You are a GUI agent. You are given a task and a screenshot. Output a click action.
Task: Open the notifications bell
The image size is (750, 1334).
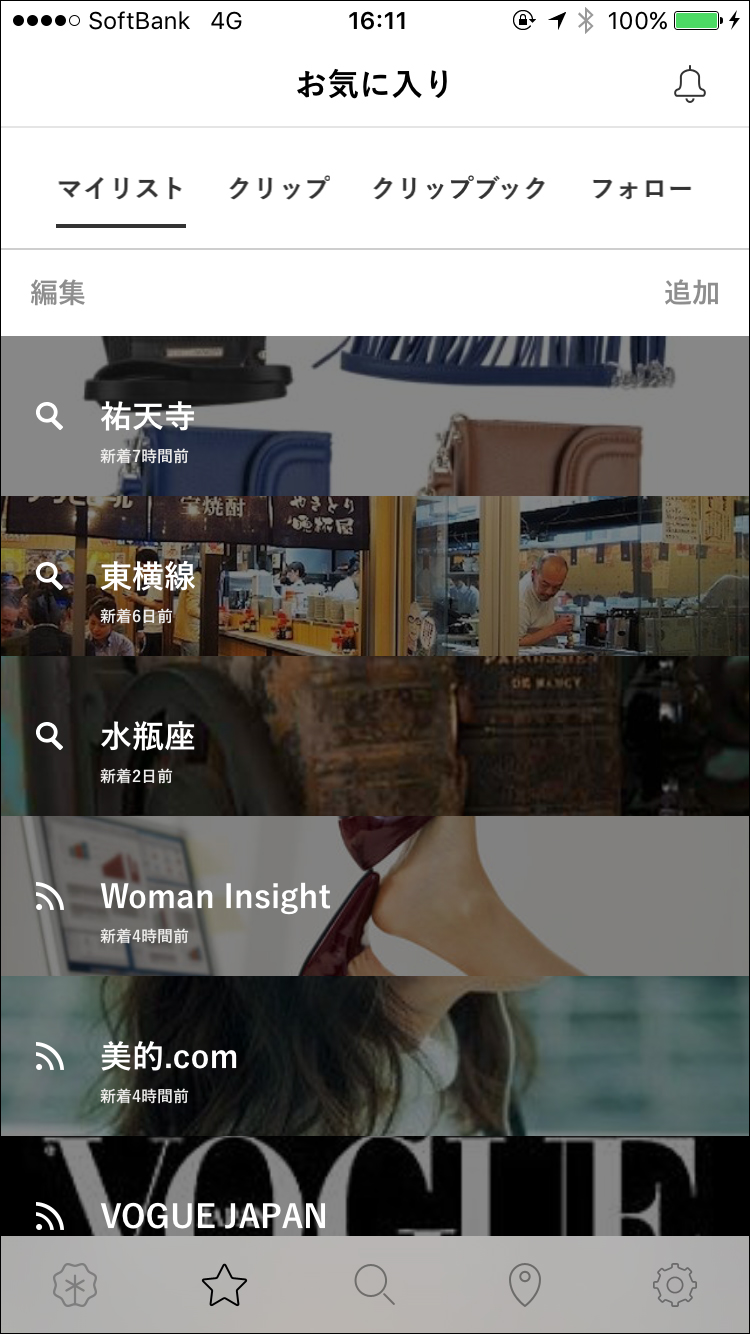(x=689, y=85)
